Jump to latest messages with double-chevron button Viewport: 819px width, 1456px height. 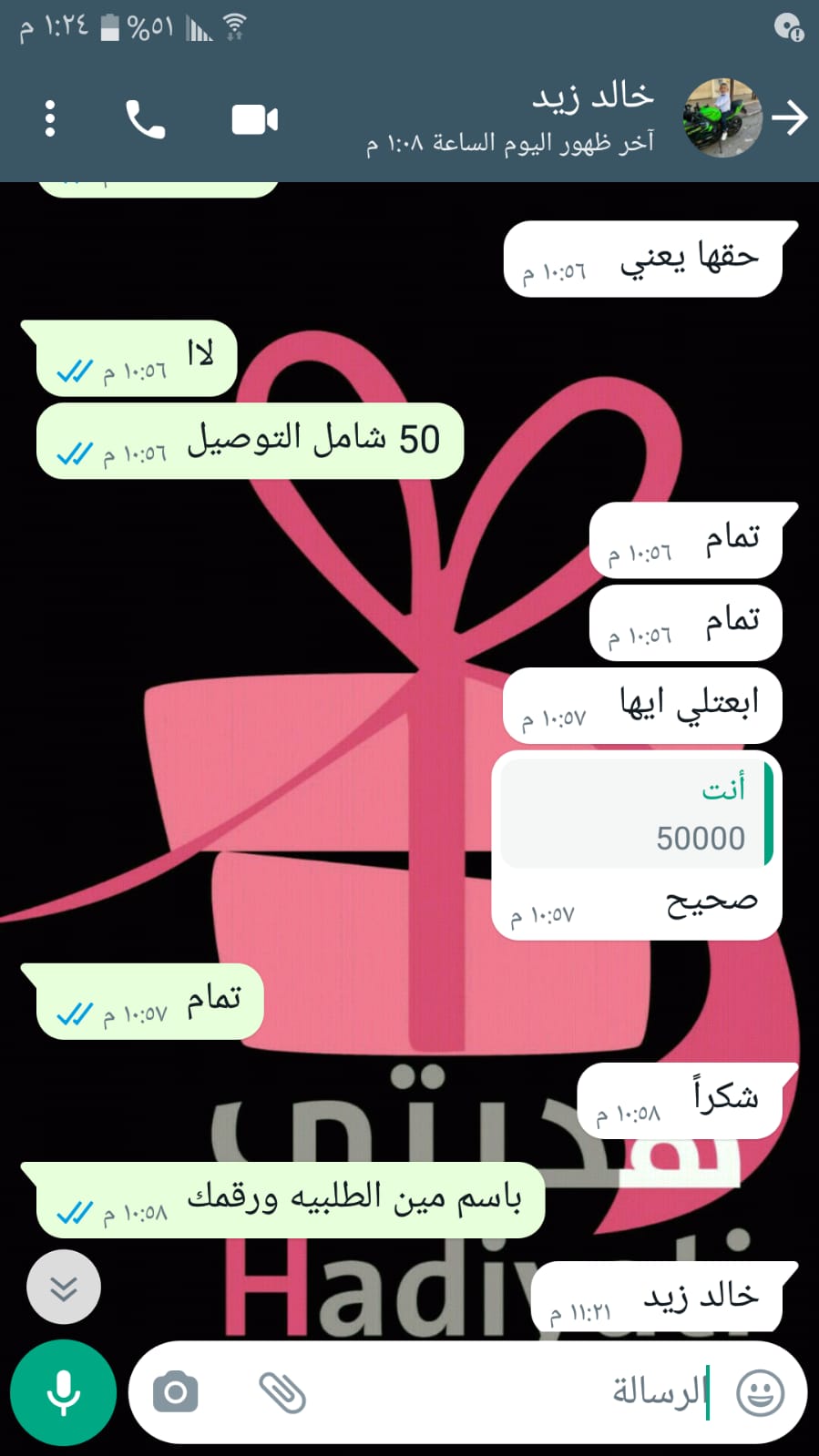coord(63,1287)
